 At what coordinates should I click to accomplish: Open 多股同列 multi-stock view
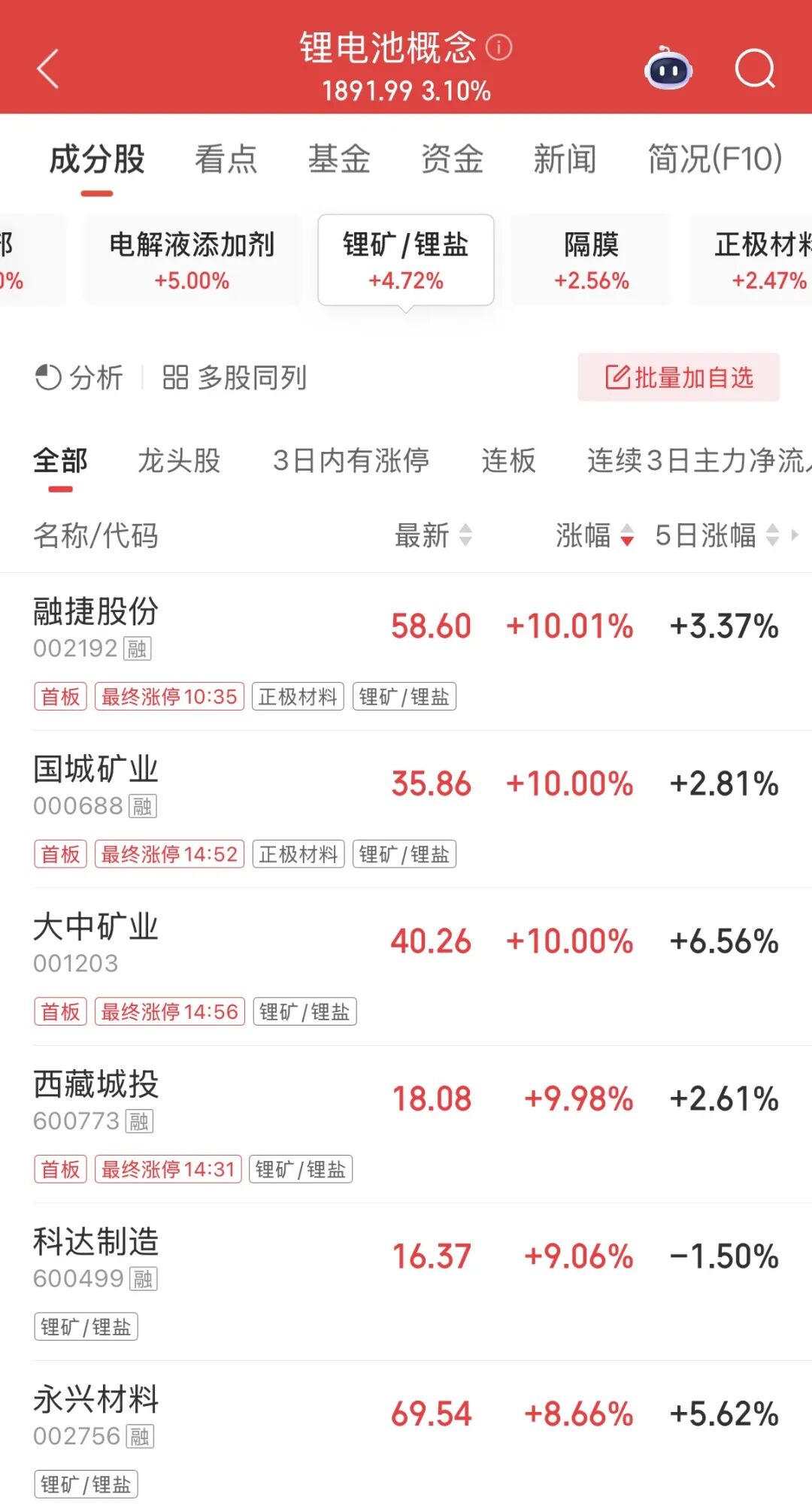(235, 377)
